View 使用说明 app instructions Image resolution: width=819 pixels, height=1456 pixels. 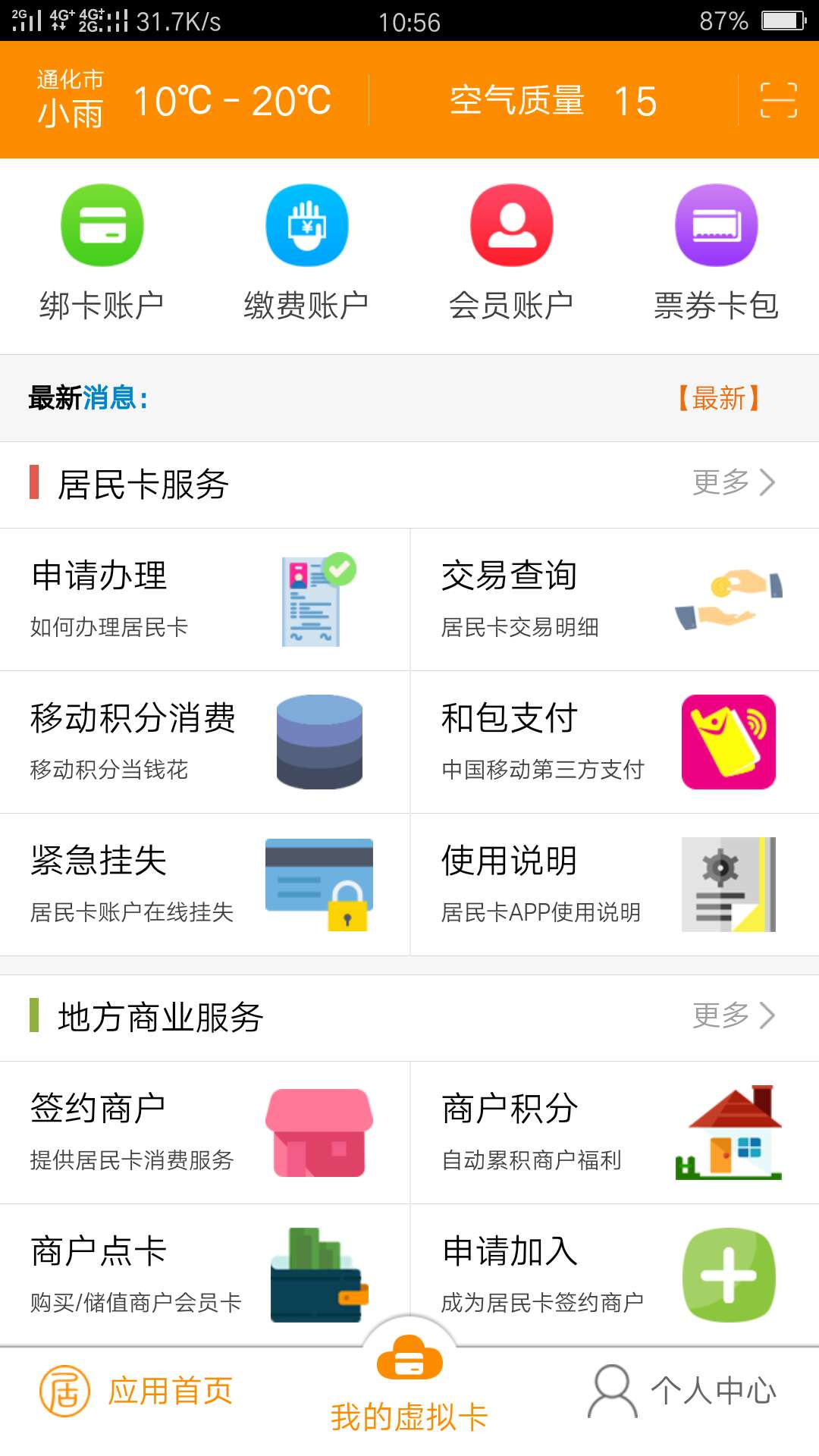point(614,884)
